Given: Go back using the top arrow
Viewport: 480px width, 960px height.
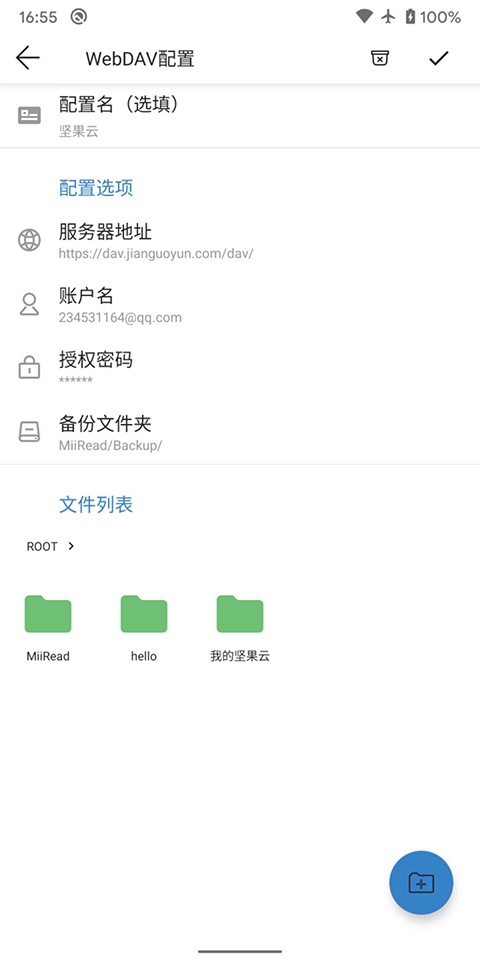Looking at the screenshot, I should (x=28, y=58).
